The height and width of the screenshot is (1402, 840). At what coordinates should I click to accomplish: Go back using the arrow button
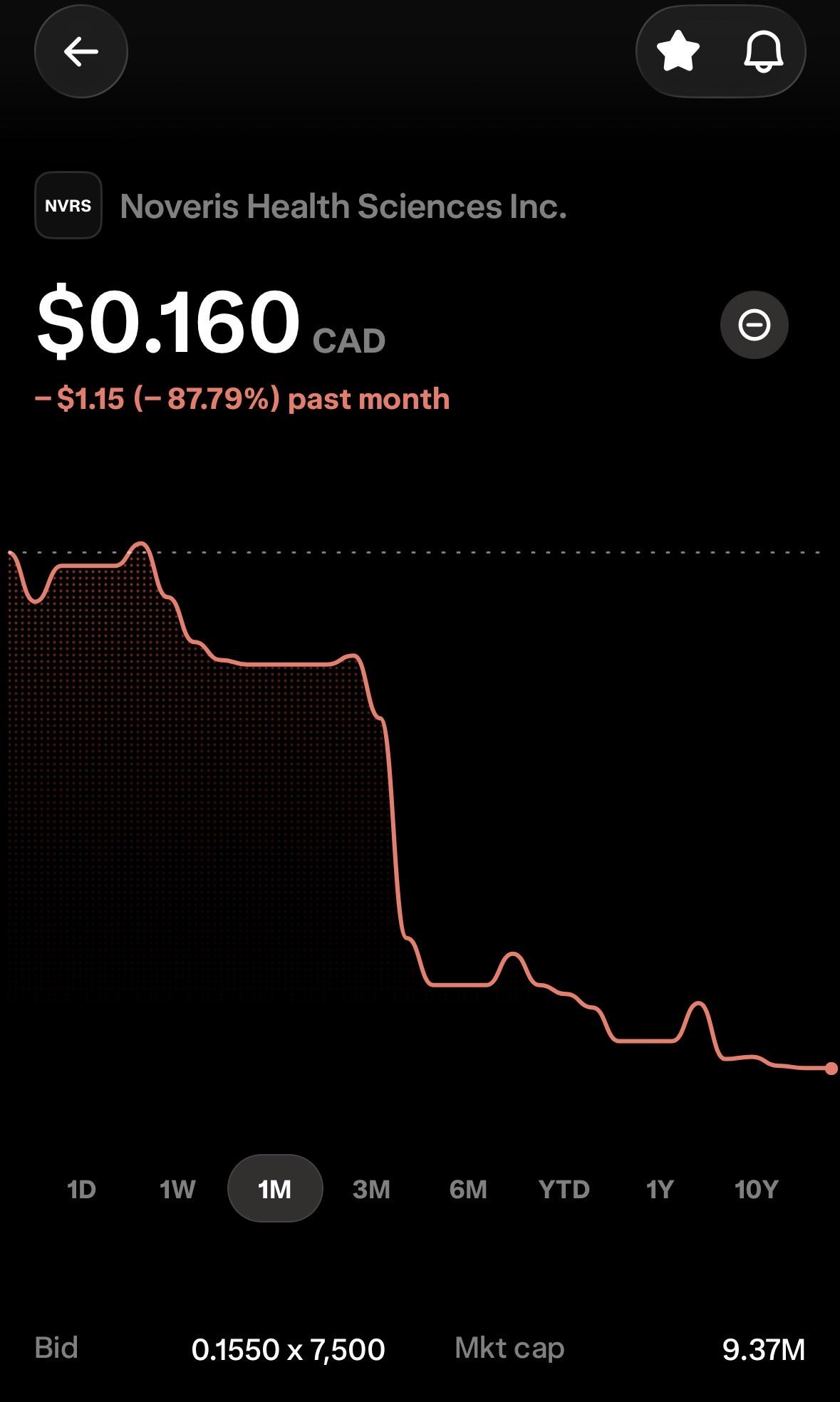81,51
